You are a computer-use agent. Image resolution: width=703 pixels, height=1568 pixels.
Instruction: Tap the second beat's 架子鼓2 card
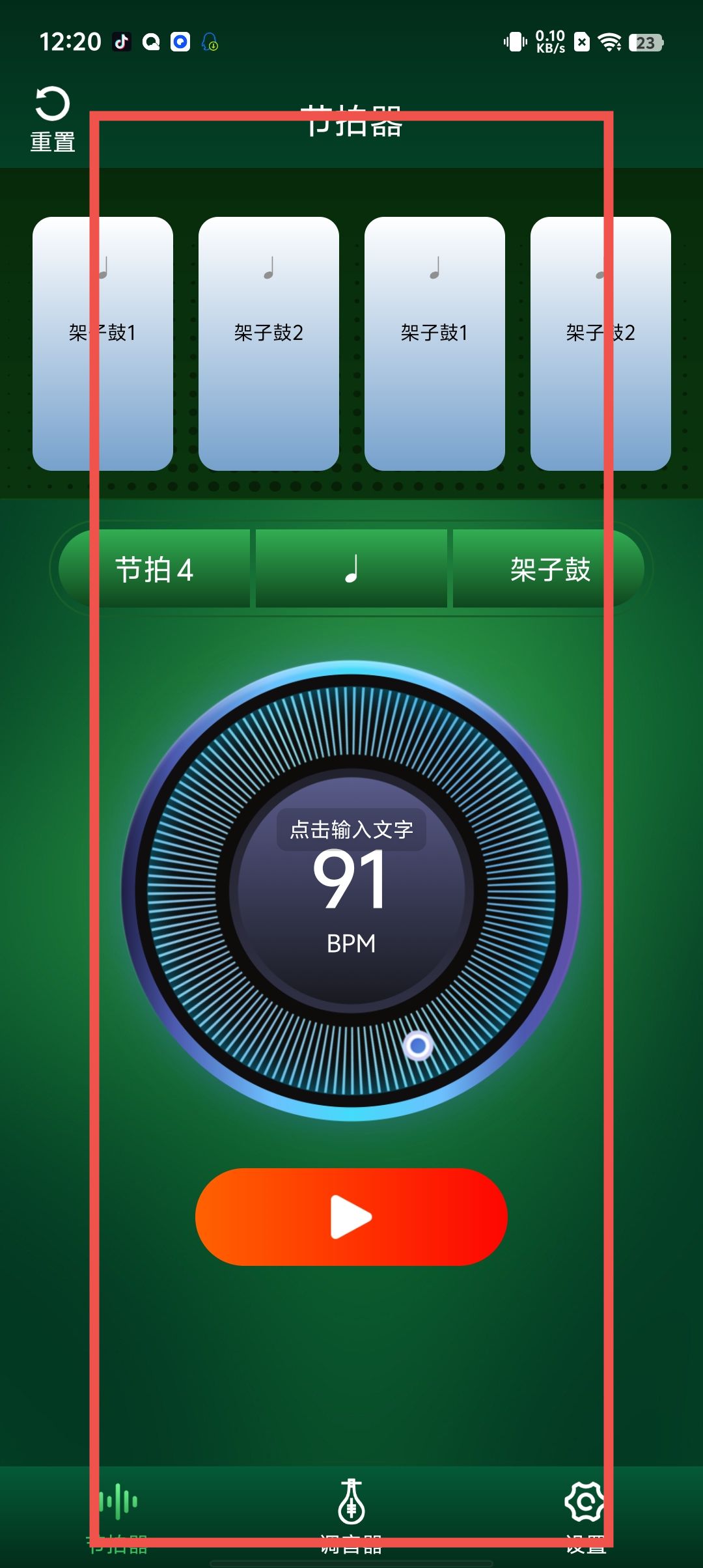pos(269,344)
